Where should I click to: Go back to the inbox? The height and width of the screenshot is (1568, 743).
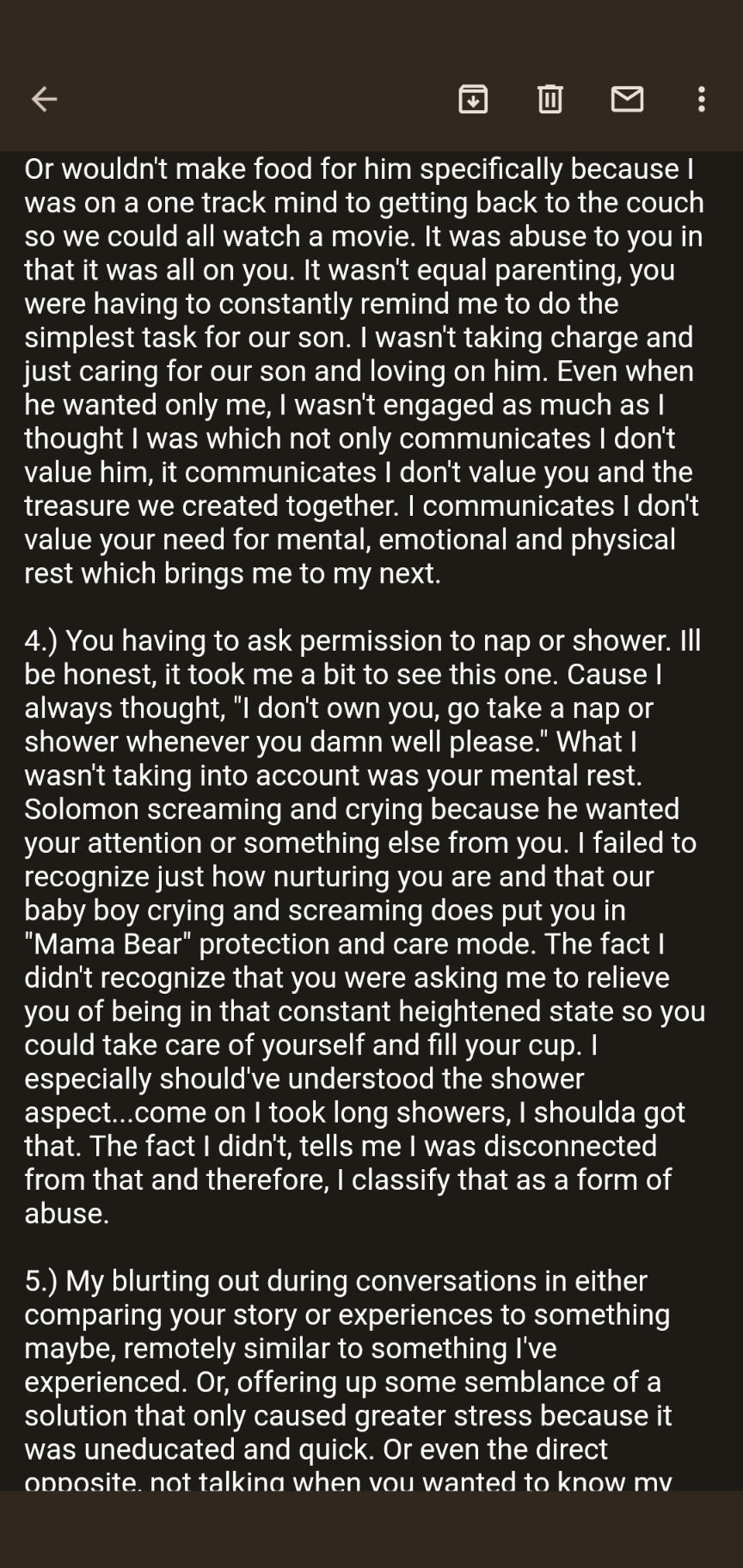45,100
